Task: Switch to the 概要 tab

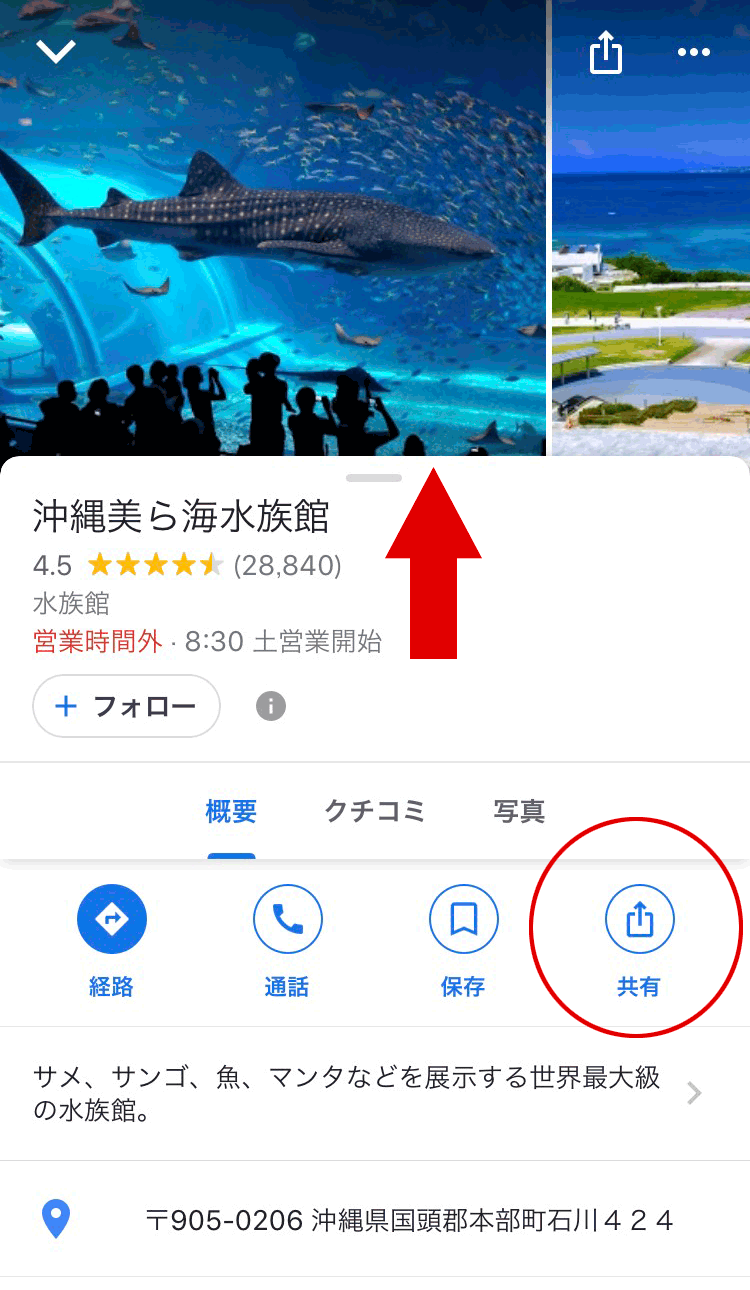Action: pyautogui.click(x=231, y=811)
